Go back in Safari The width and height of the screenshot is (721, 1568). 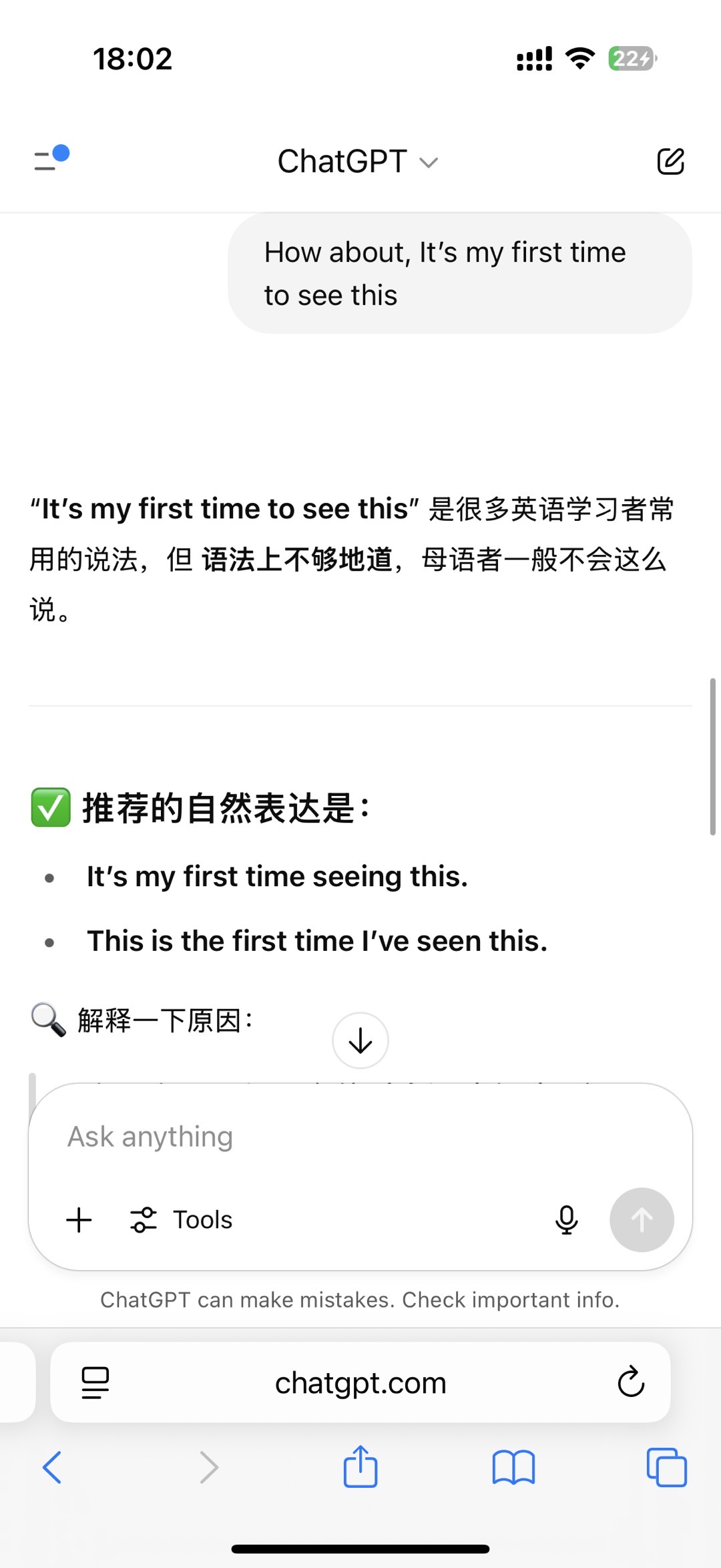click(x=52, y=1467)
